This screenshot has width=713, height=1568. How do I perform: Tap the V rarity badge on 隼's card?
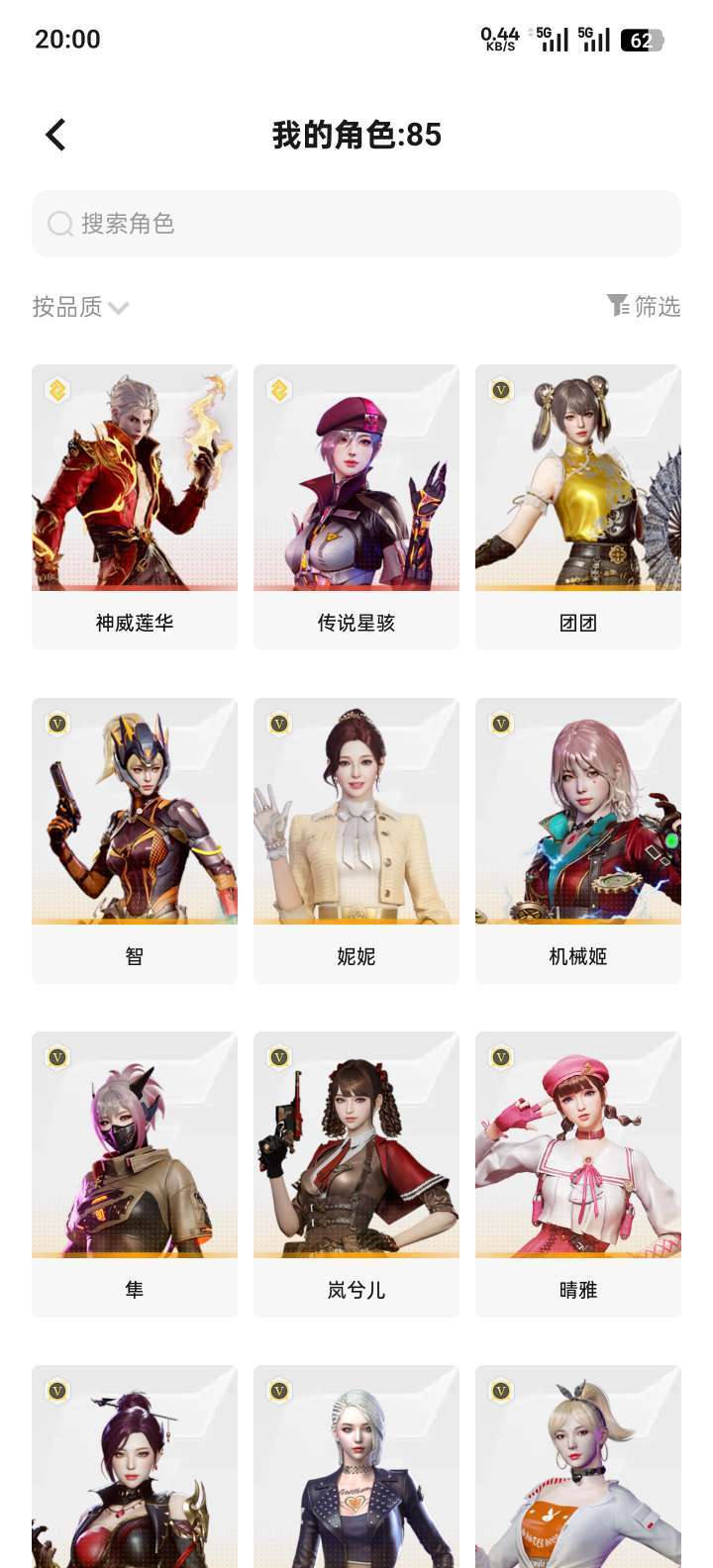click(55, 1058)
